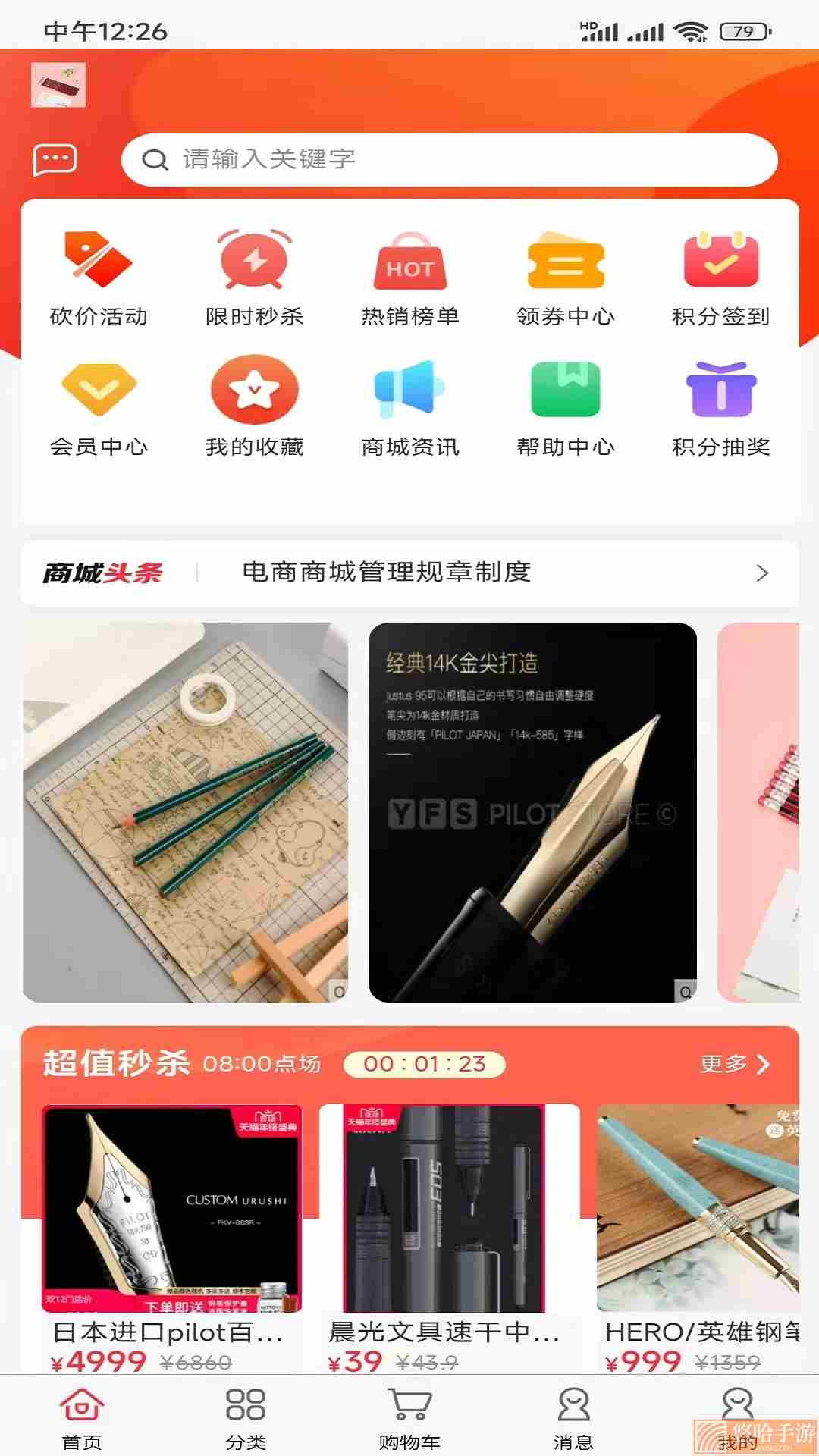The image size is (819, 1456).
Task: Switch to the 购物车 cart tab
Action: tap(409, 1417)
